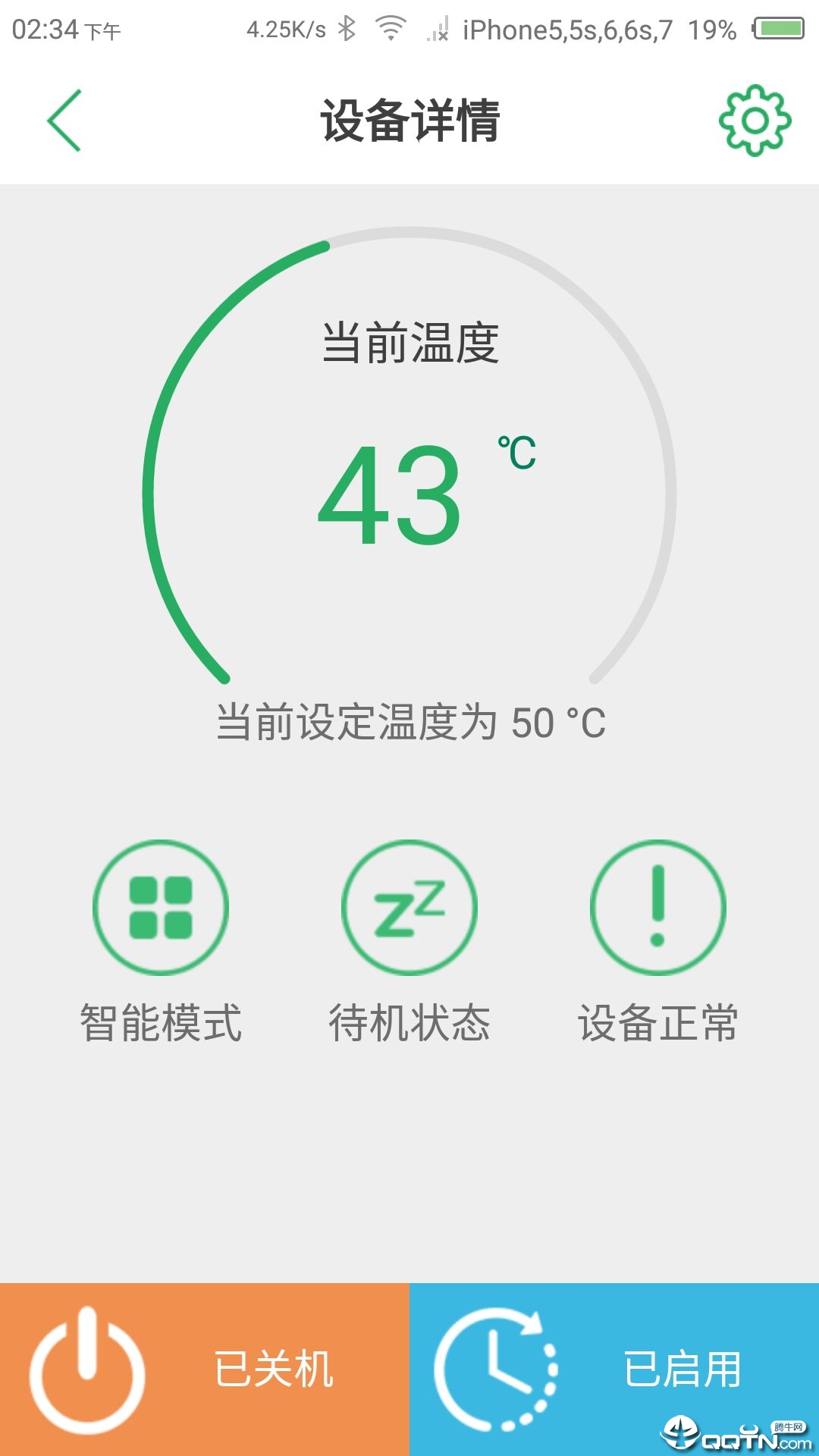
Task: Select the 智能模式 smart mode icon
Action: pos(161,907)
